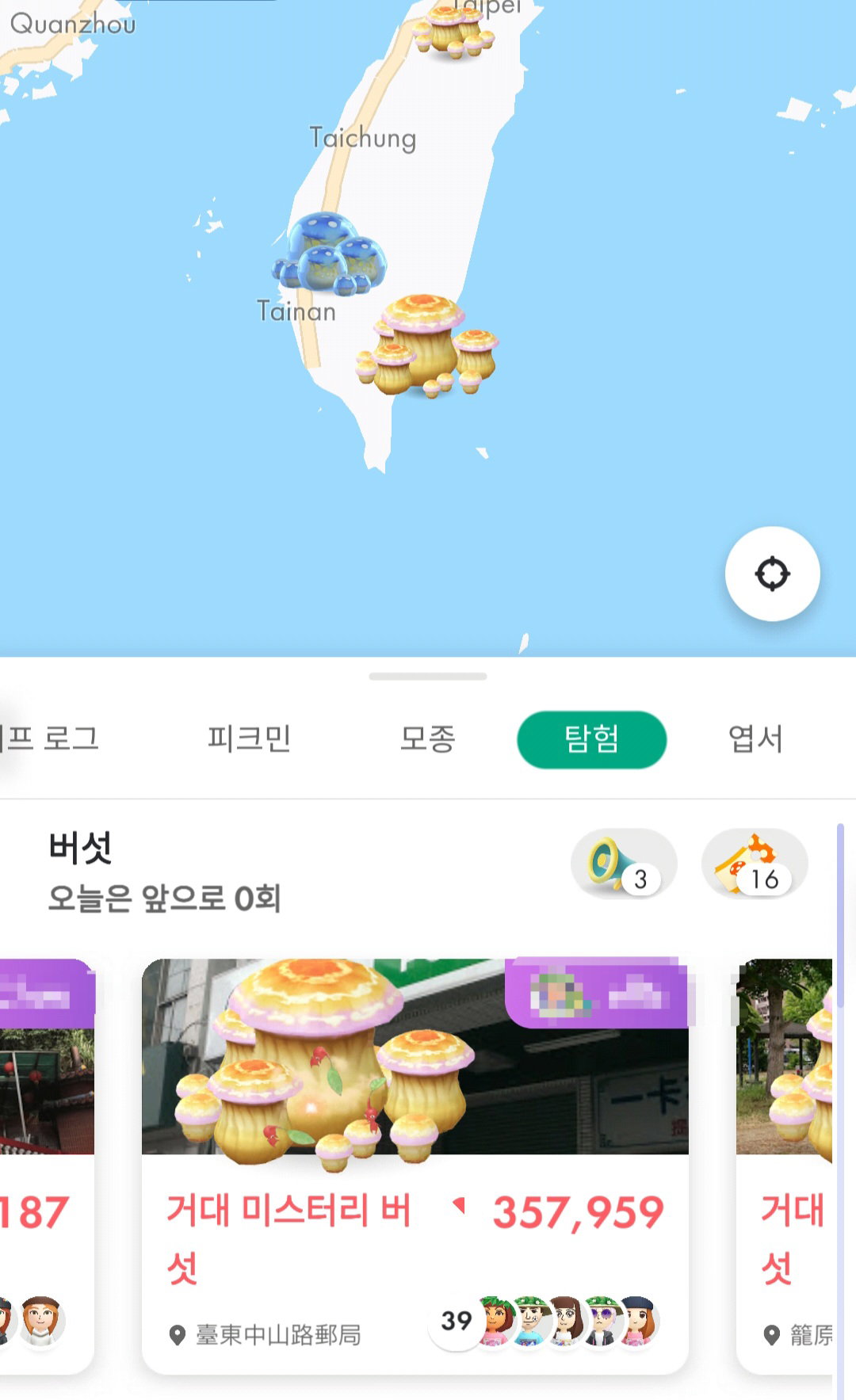
Task: Select the 탐험 tab
Action: [x=592, y=739]
